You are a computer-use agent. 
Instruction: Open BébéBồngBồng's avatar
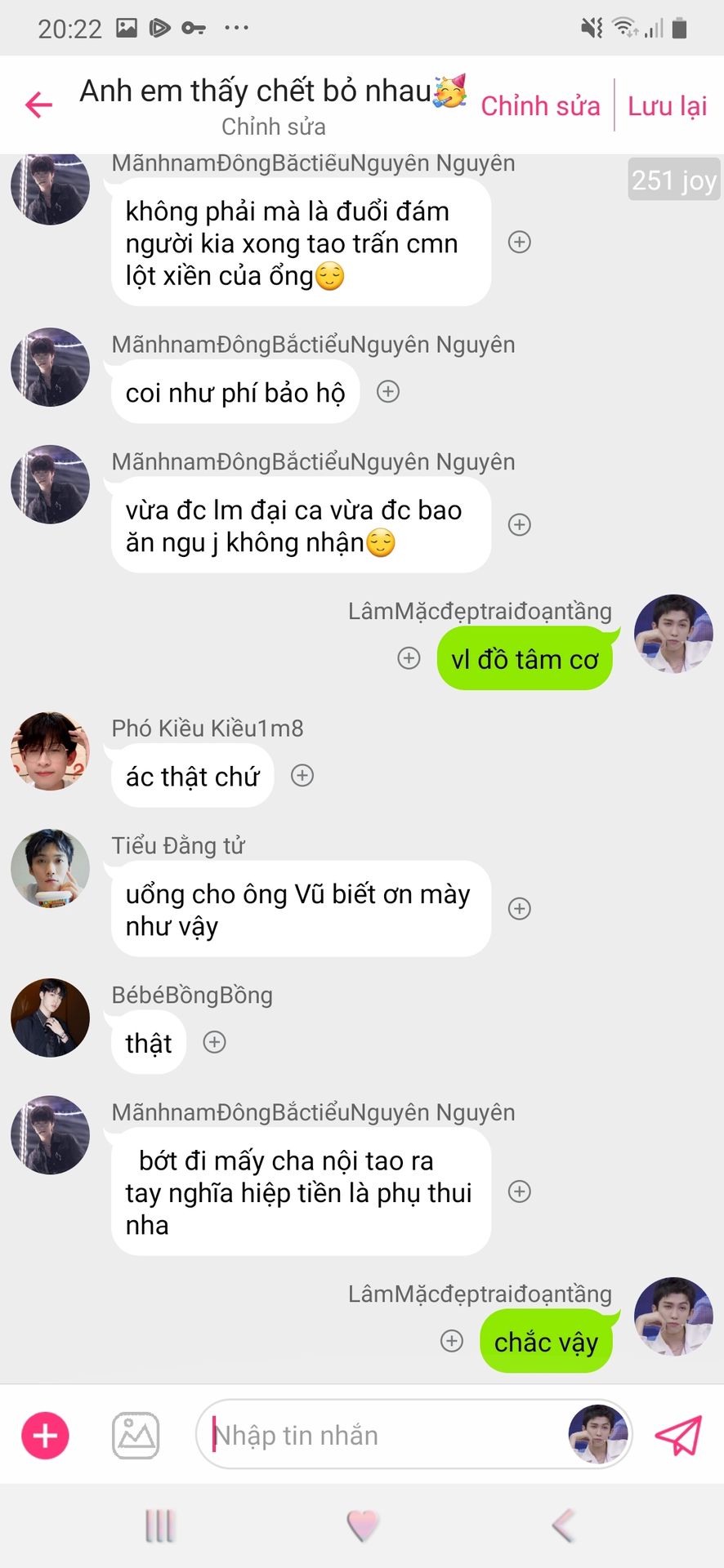[50, 1018]
